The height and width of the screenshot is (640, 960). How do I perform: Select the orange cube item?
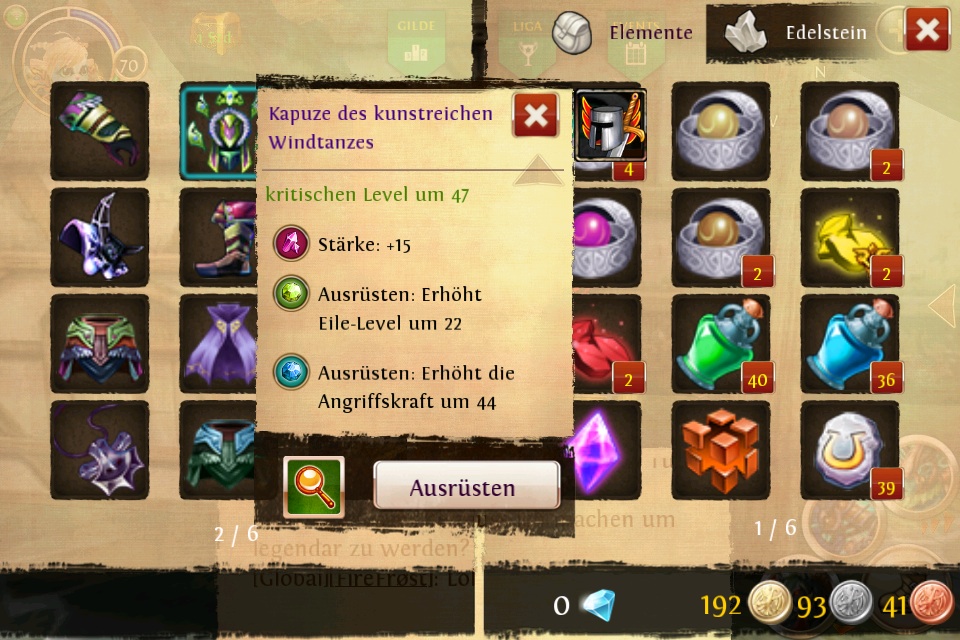720,450
